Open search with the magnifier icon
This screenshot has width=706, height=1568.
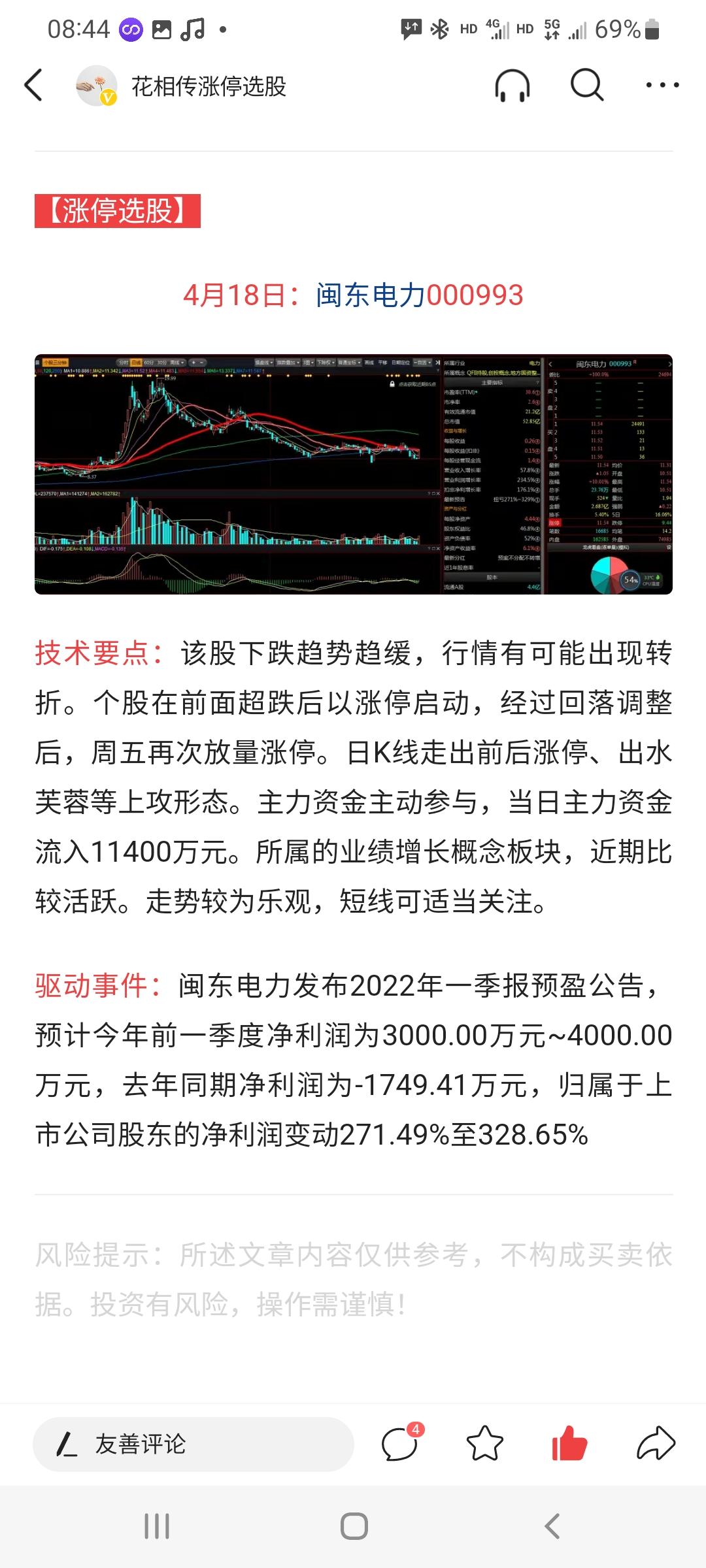[586, 85]
